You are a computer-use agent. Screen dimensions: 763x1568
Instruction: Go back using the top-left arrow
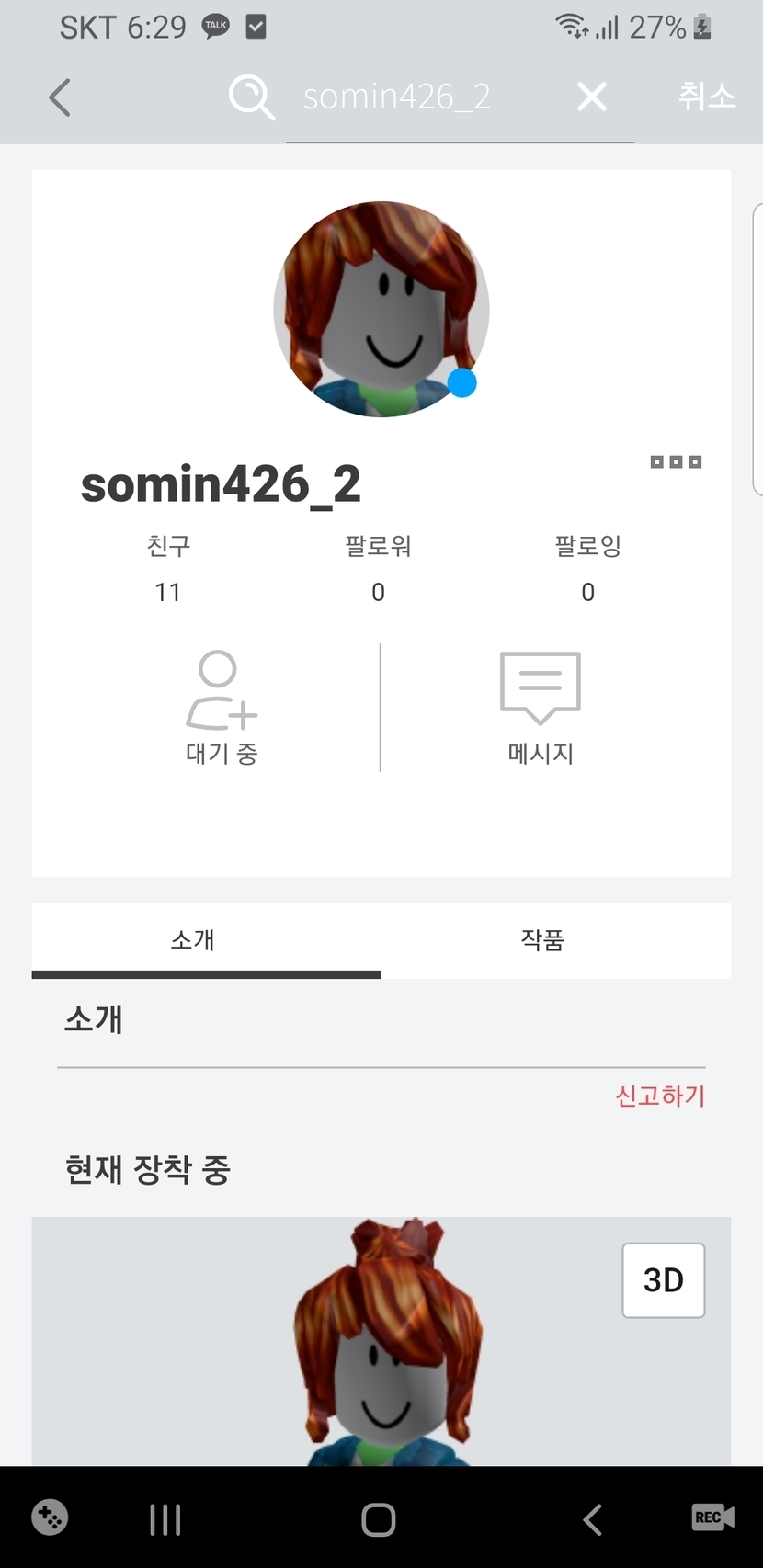tap(60, 97)
